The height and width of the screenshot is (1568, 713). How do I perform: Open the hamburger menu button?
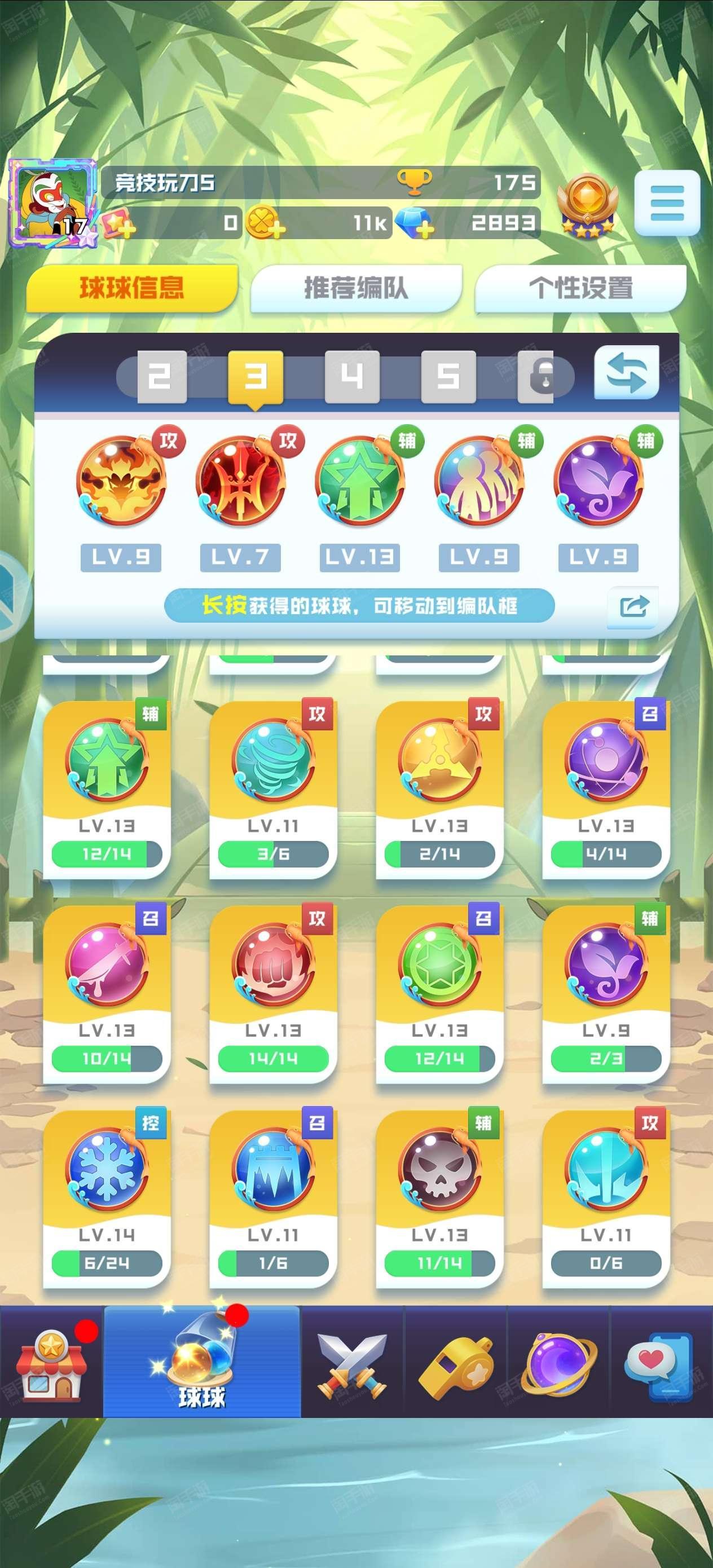tap(667, 203)
